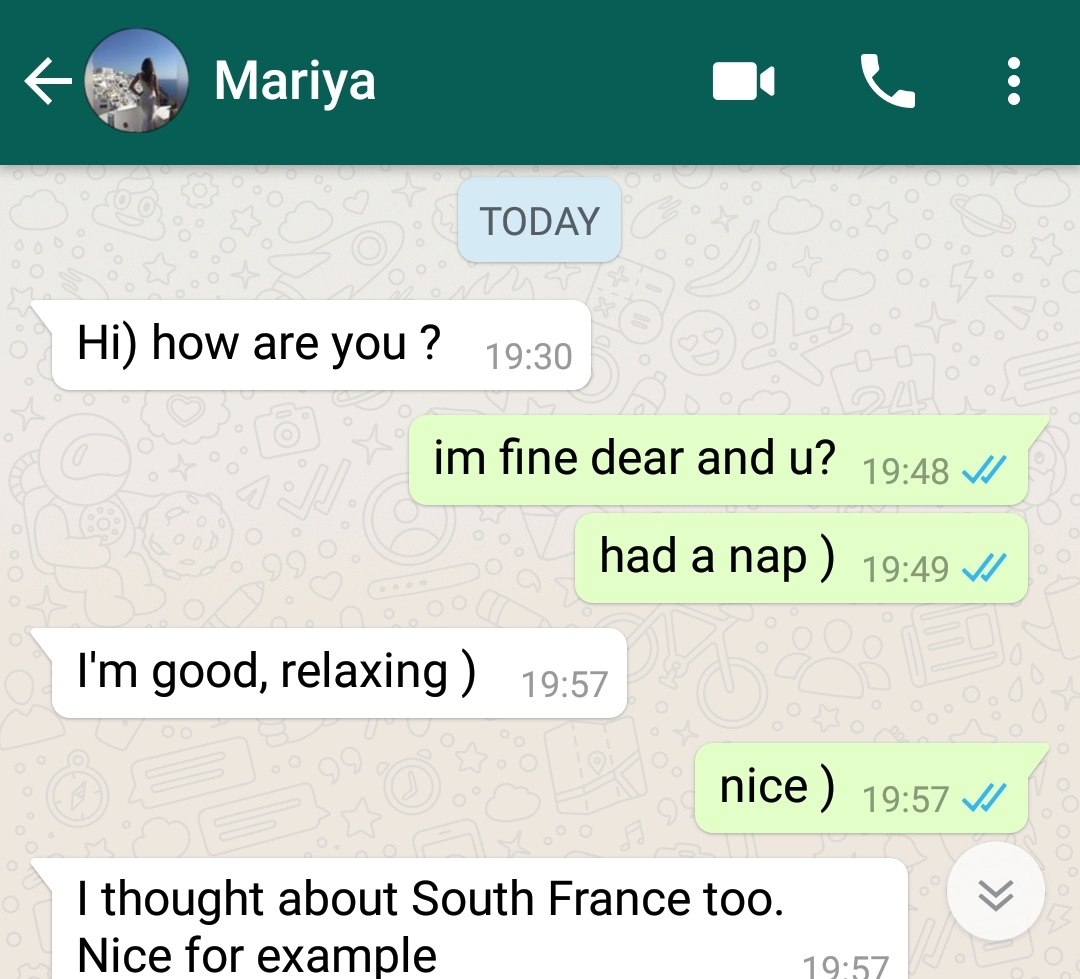Open Mariya's profile picture
The image size is (1080, 979).
(137, 82)
